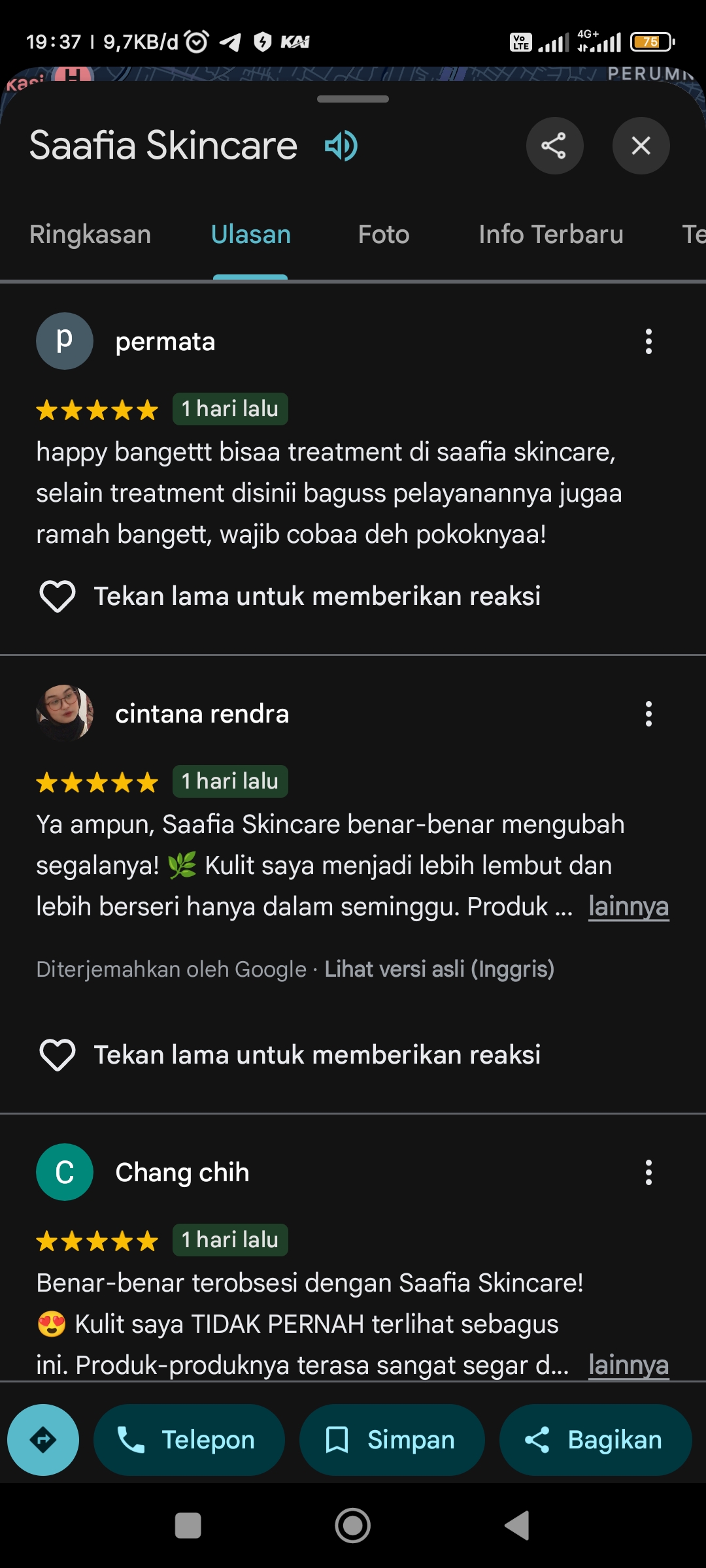
Task: Play the Saafia Skincare name pronunciation
Action: (341, 145)
